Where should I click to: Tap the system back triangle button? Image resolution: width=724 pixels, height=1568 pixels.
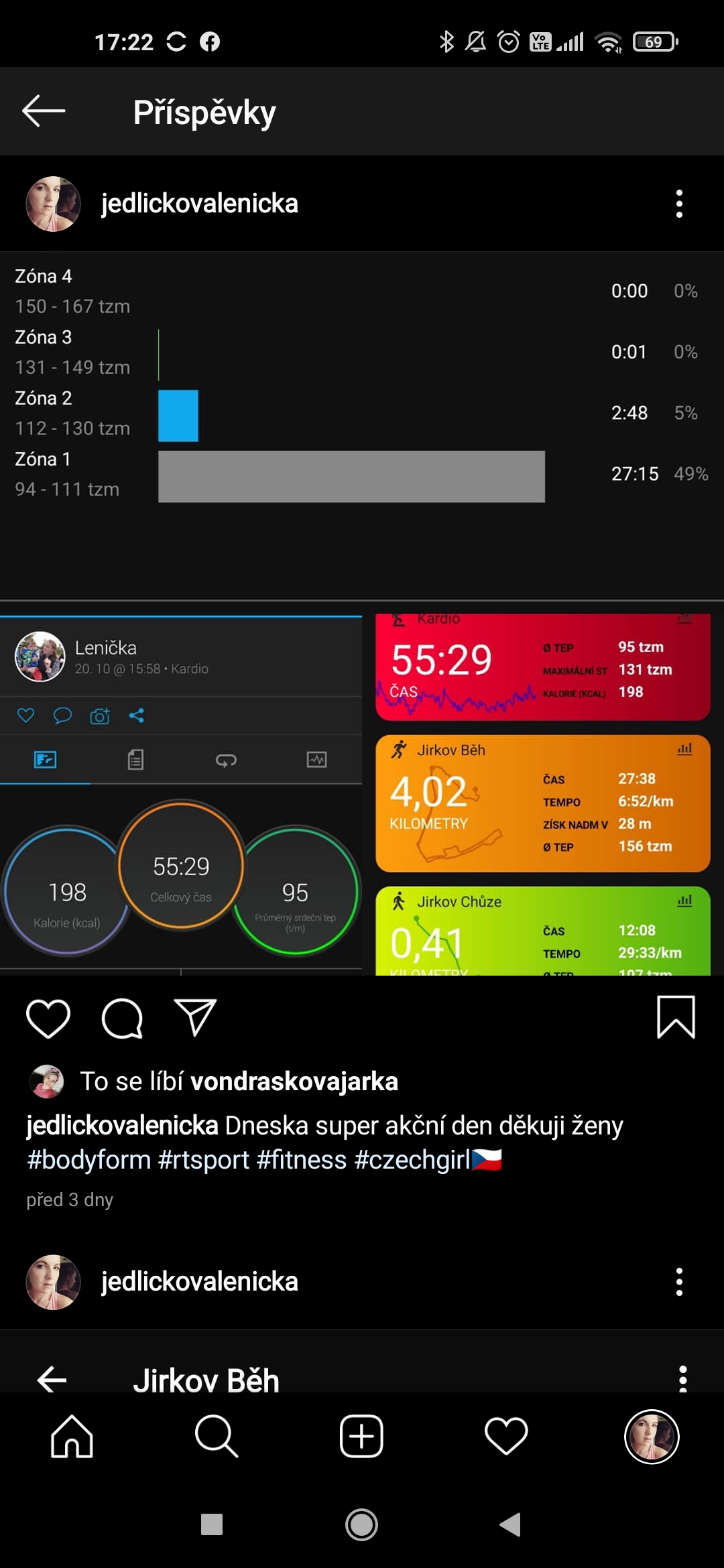(x=511, y=1524)
